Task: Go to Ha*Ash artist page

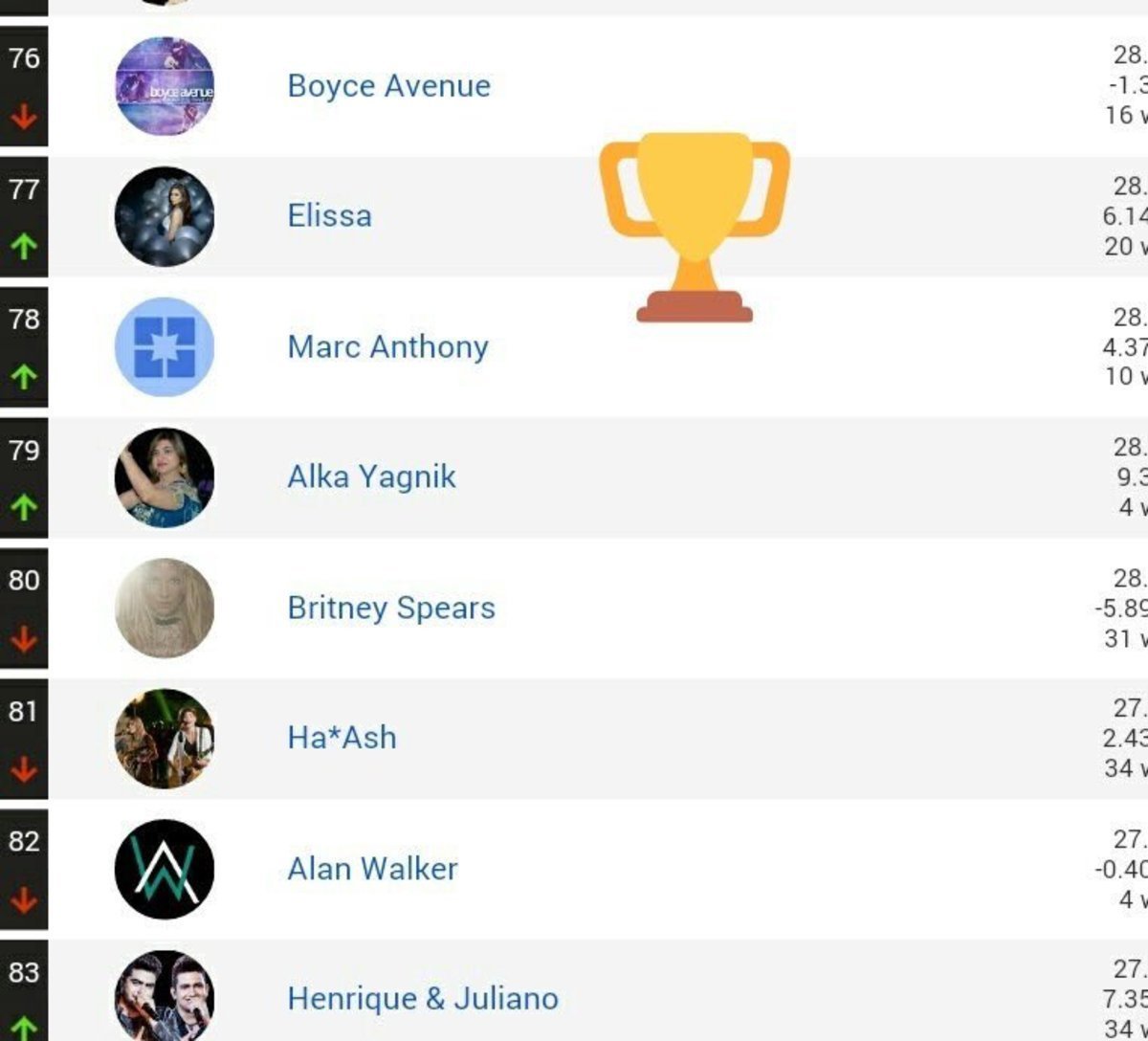Action: click(x=342, y=738)
